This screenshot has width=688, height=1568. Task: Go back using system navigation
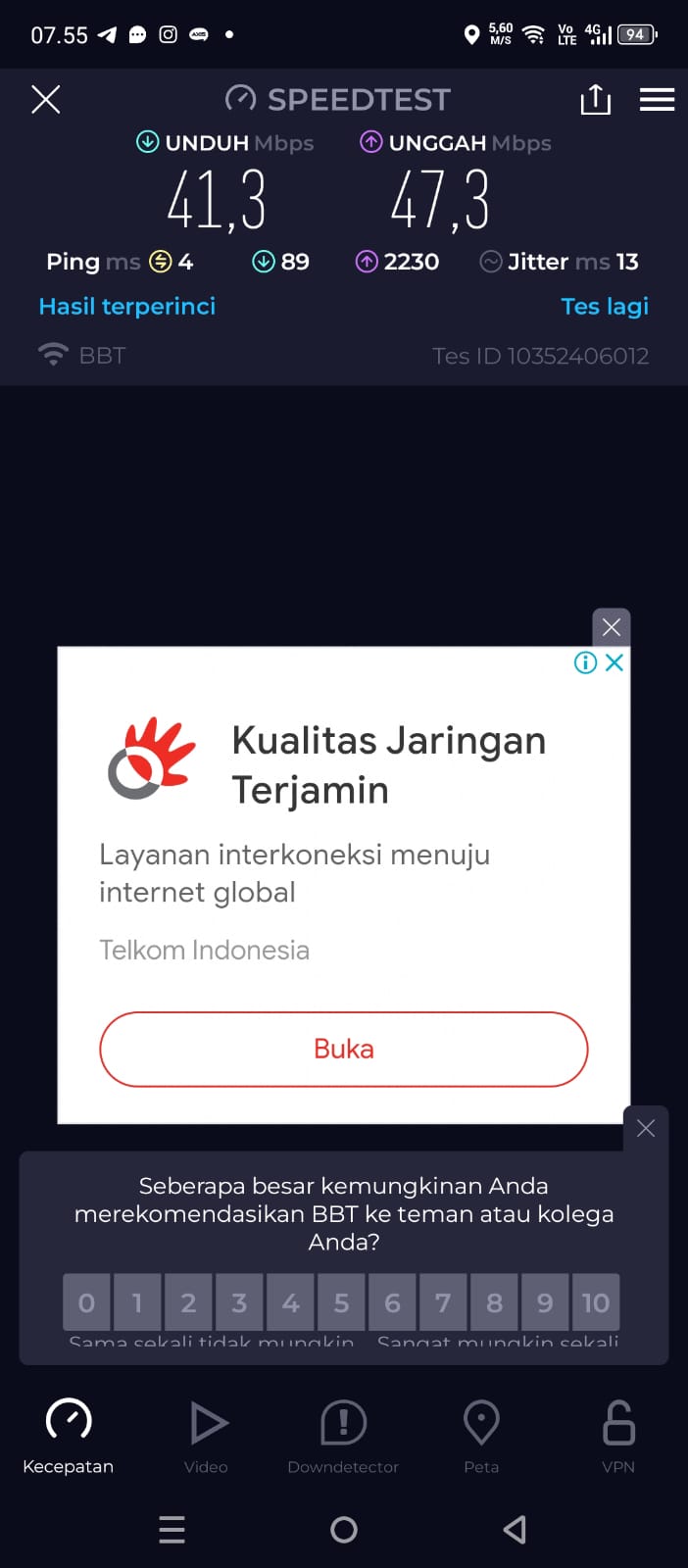516,1529
